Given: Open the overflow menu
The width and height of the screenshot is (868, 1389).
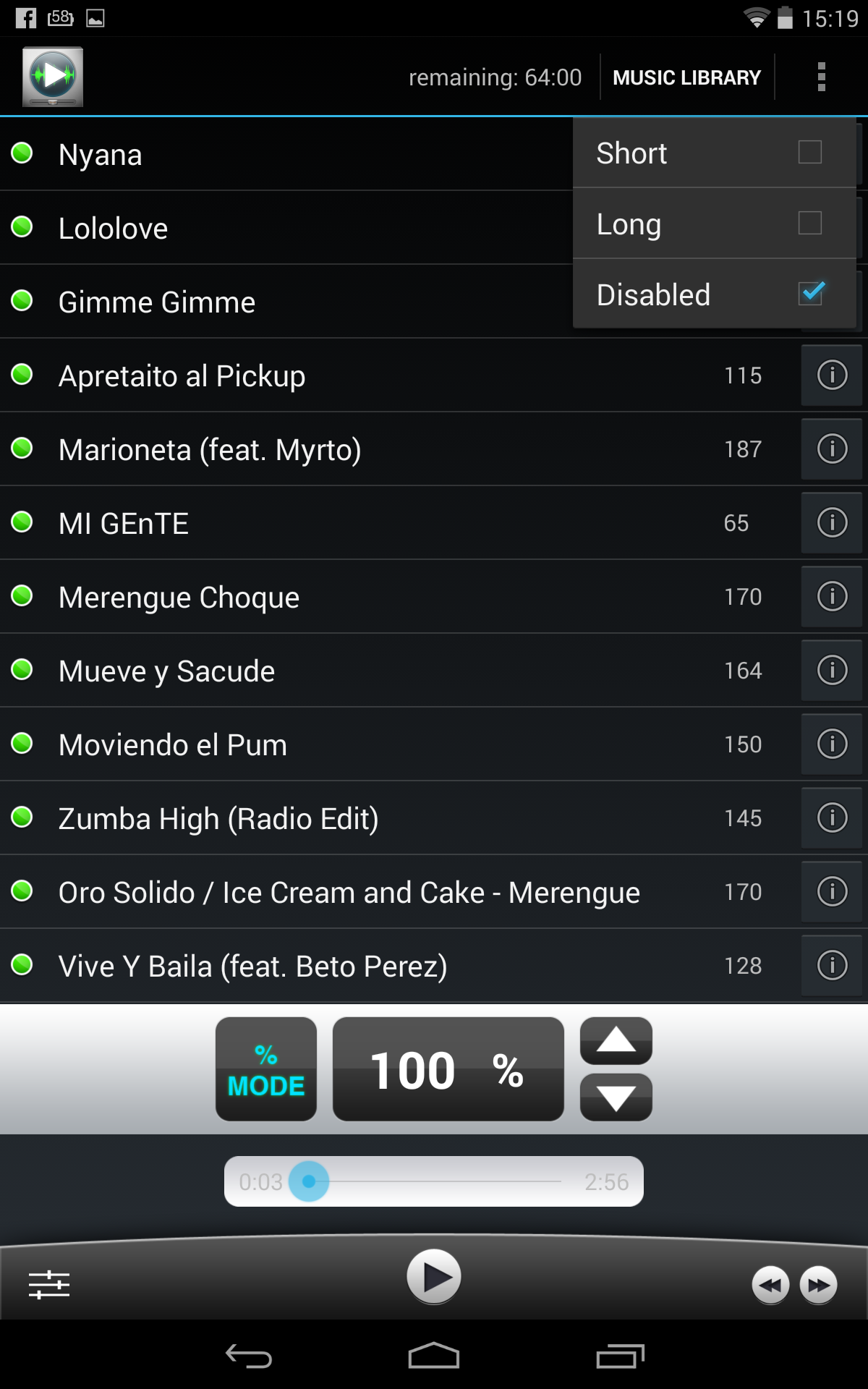Looking at the screenshot, I should 821,77.
